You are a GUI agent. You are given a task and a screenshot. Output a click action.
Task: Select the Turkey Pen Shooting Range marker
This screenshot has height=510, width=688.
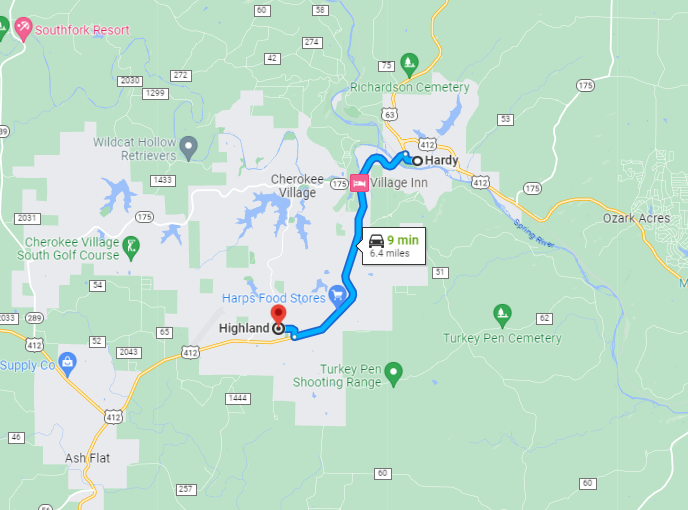394,375
